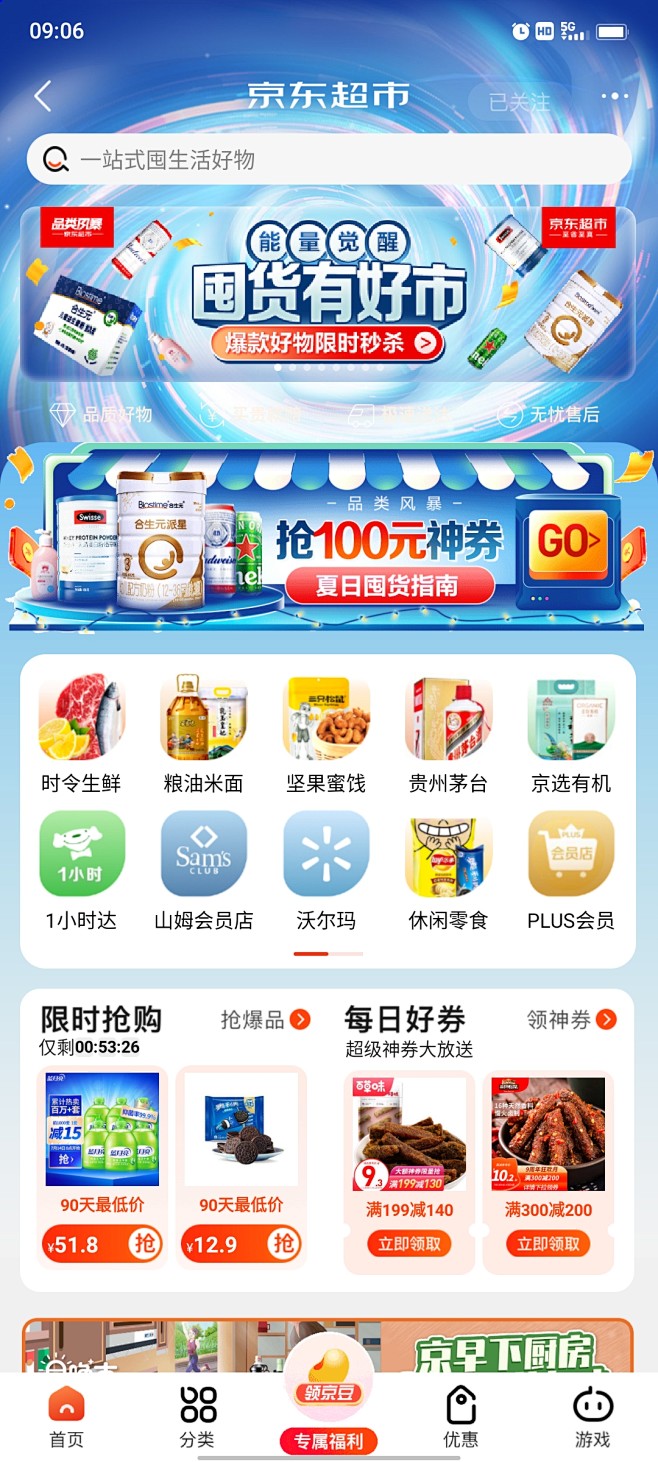Viewport: 658px width, 1462px height.
Task: Go back using the top-left arrow
Action: pyautogui.click(x=42, y=97)
